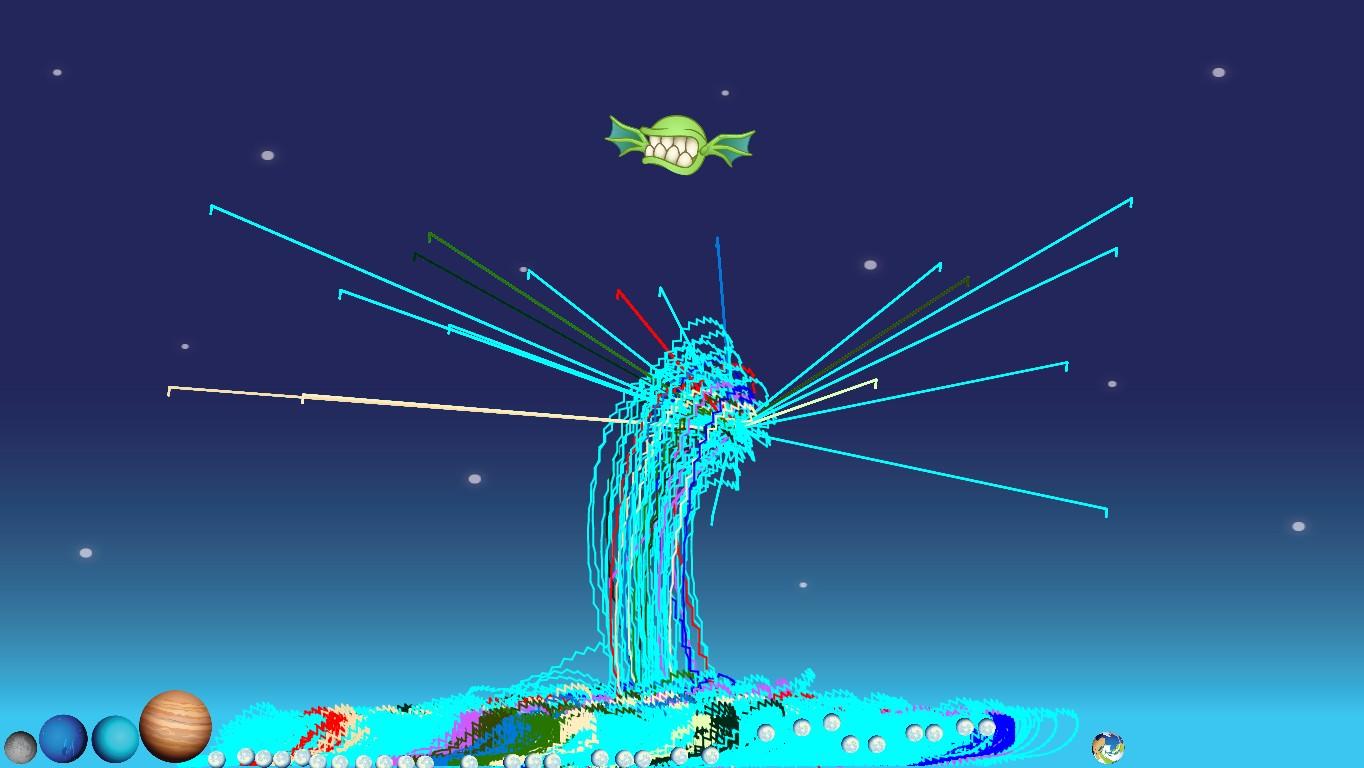Screen dimensions: 1364x768
Task: Choose the dark blue Neptune planet
Action: coord(63,739)
